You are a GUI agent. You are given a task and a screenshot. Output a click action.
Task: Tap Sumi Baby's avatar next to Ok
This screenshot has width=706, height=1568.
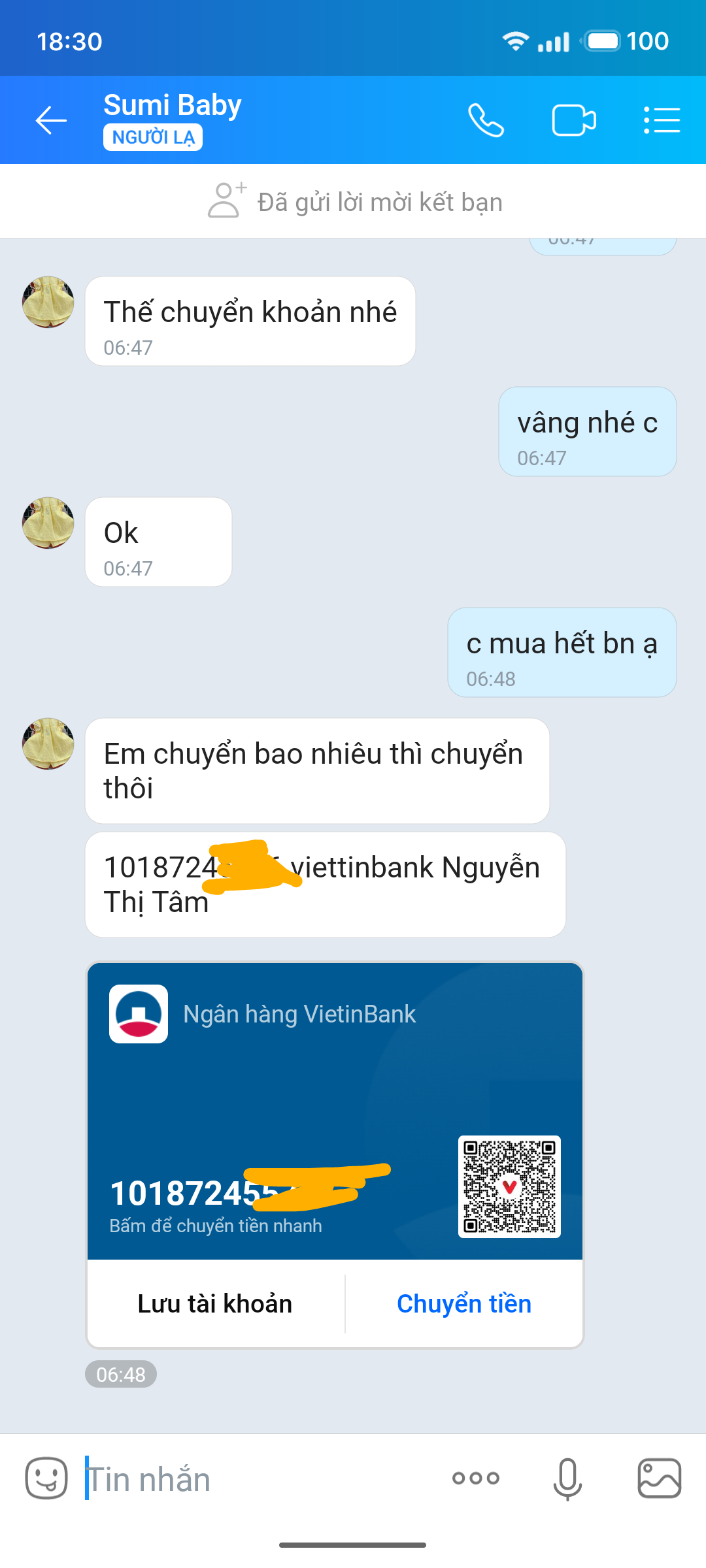pos(48,523)
